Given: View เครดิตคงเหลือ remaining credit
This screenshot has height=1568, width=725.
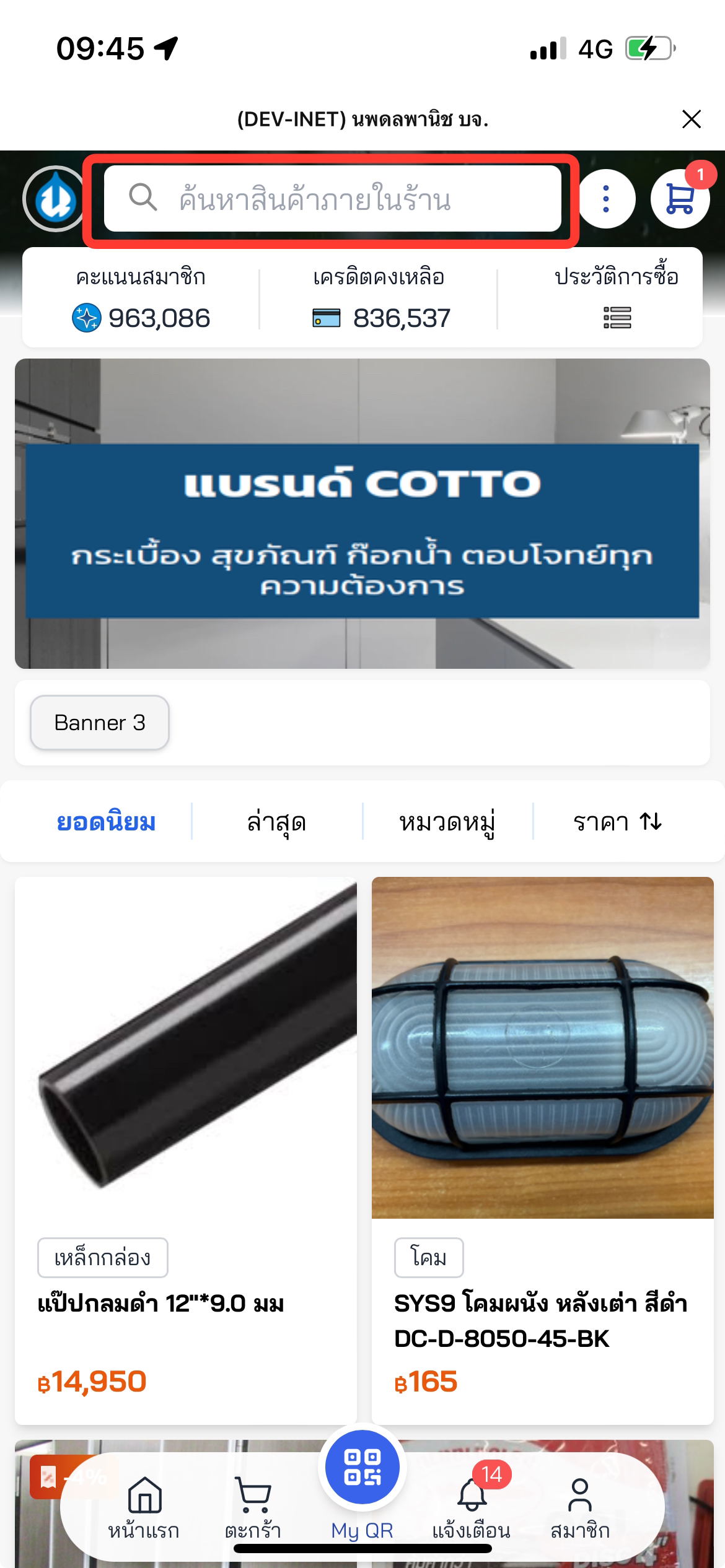Looking at the screenshot, I should click(x=379, y=298).
